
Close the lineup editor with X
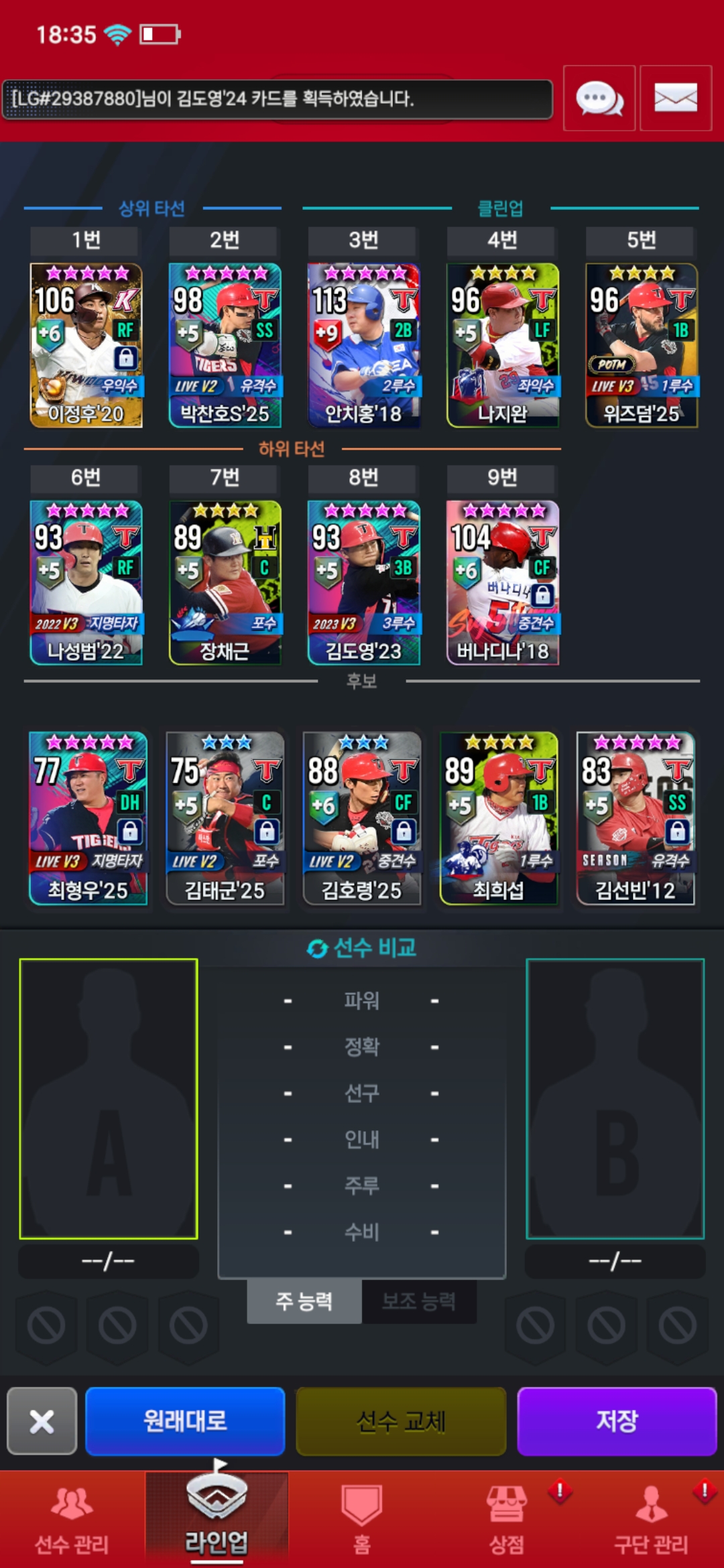42,1421
